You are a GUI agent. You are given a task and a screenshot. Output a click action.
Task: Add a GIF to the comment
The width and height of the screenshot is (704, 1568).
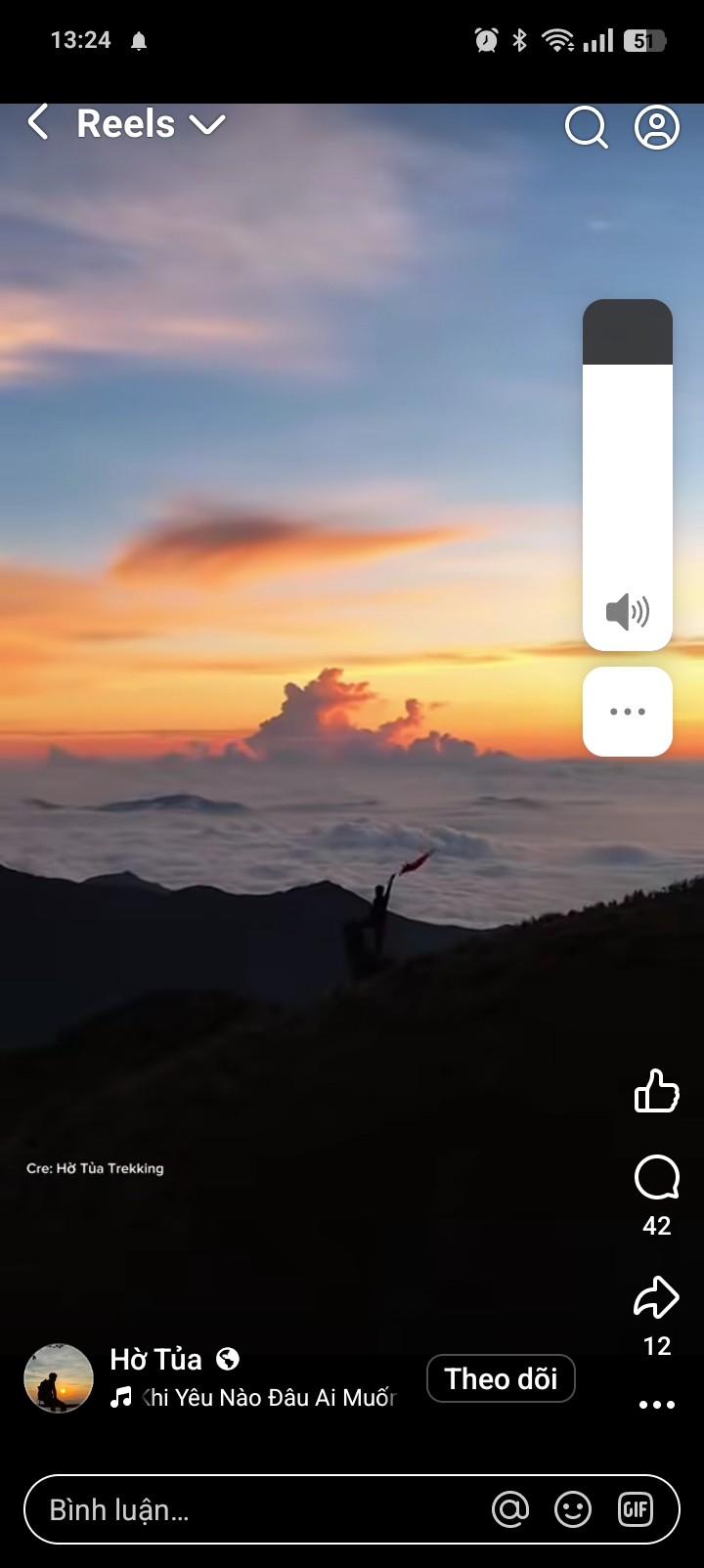point(636,1509)
